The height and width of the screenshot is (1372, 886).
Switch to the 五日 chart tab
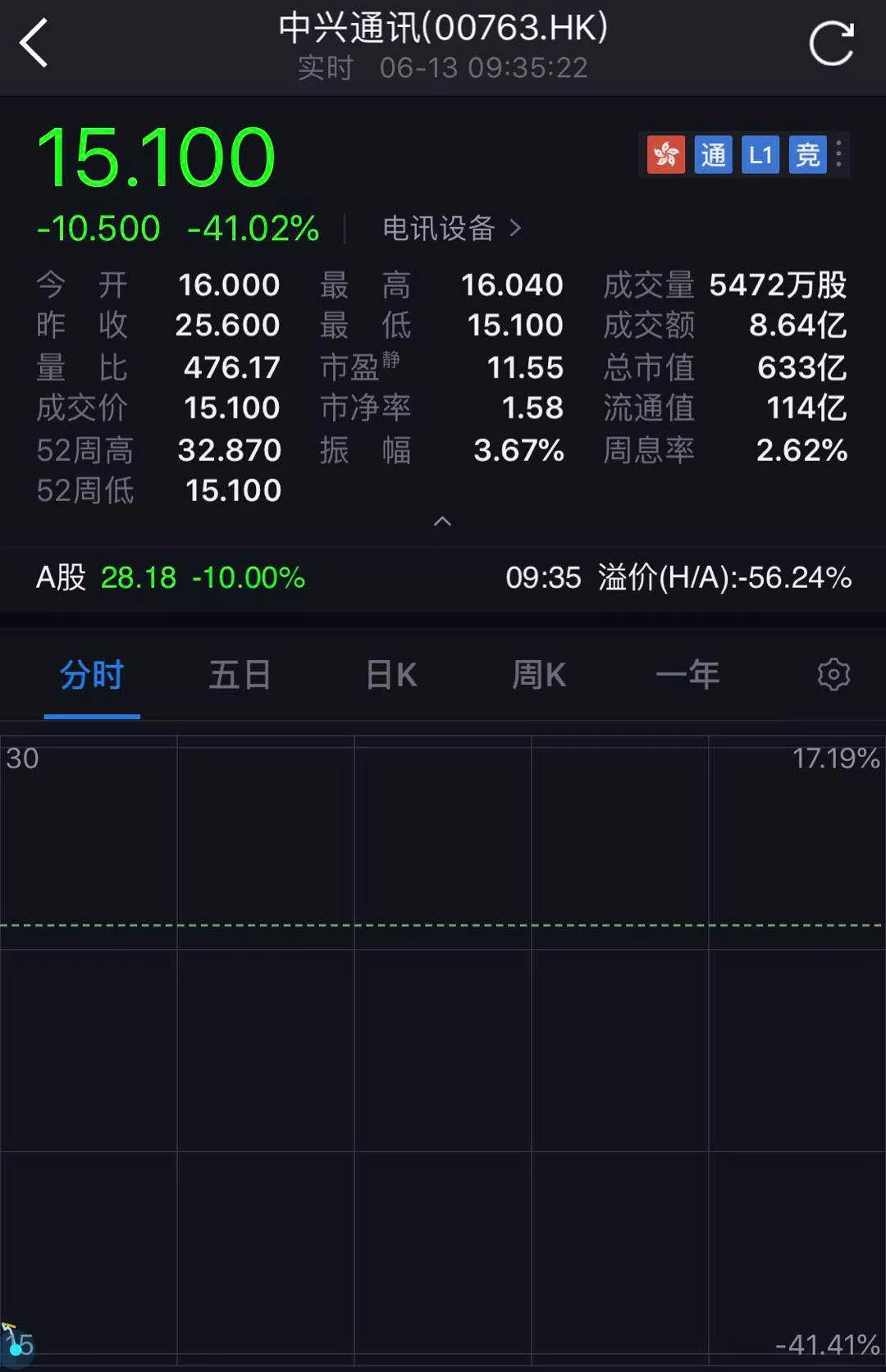pyautogui.click(x=240, y=675)
